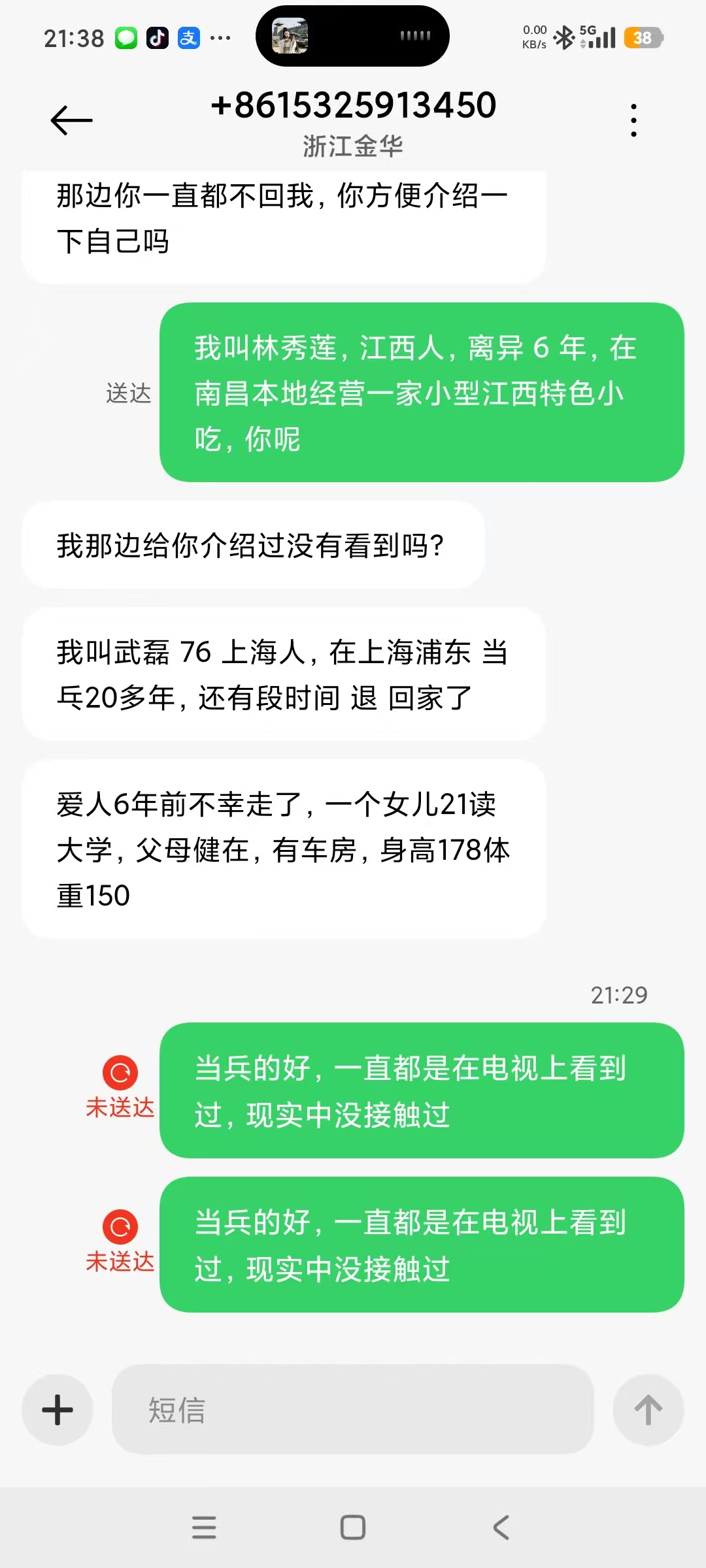Open the three-dot overflow menu
Image resolution: width=706 pixels, height=1568 pixels.
coord(633,120)
